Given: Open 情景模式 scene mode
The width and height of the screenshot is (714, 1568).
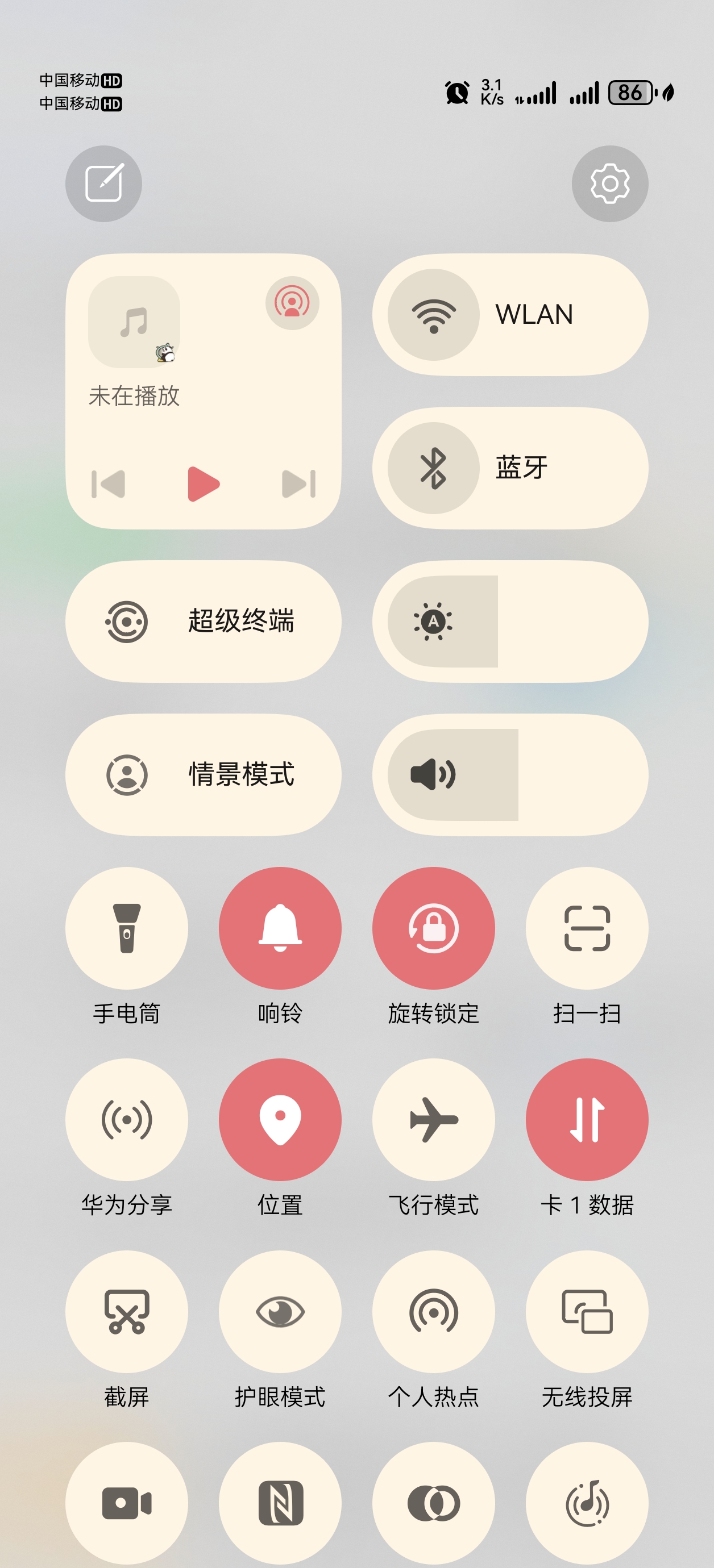Looking at the screenshot, I should (x=203, y=775).
